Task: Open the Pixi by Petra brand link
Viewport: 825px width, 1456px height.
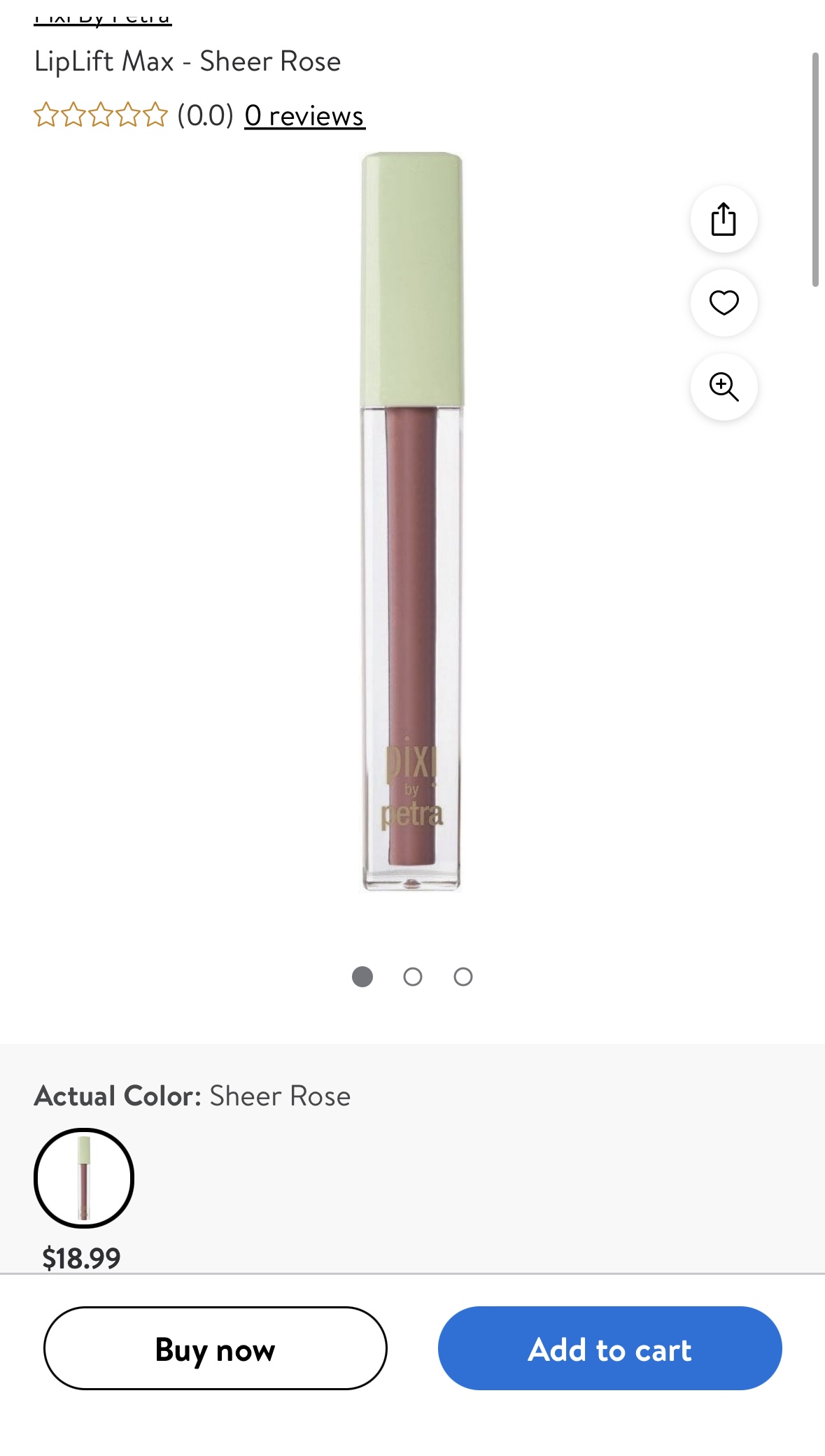Action: pyautogui.click(x=103, y=19)
